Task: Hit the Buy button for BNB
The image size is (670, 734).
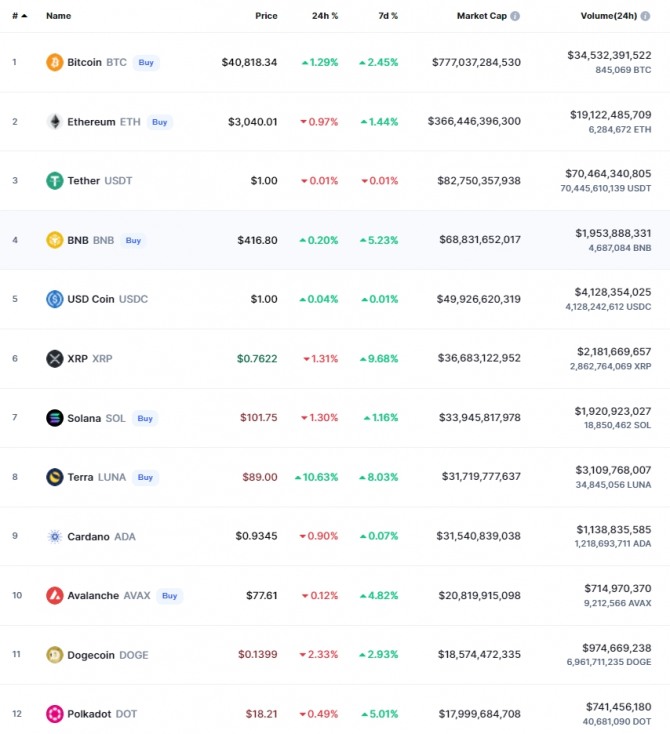Action: [133, 240]
